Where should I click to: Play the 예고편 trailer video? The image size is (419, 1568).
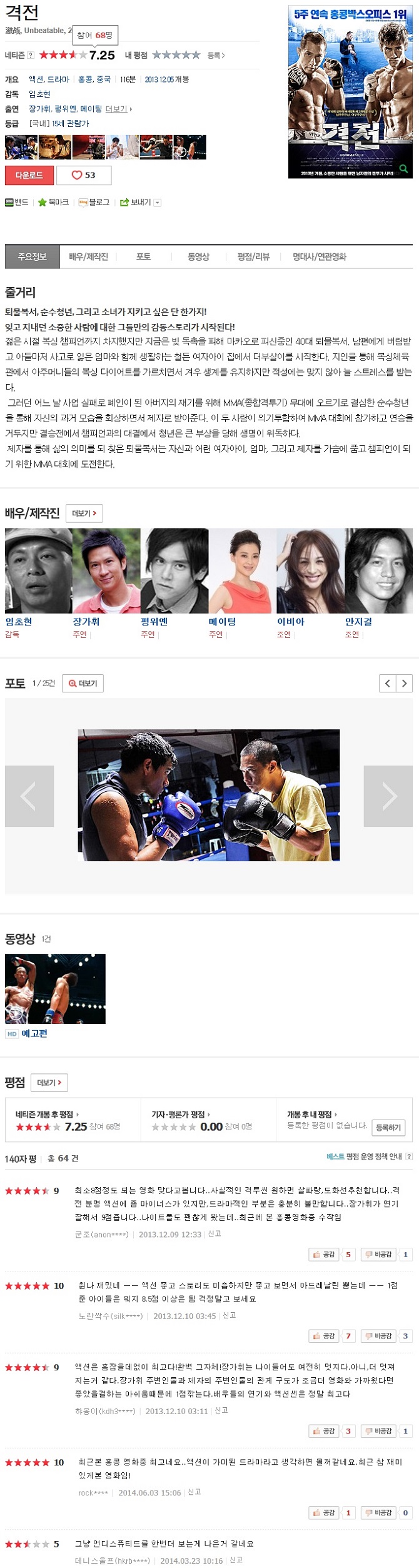tap(55, 989)
